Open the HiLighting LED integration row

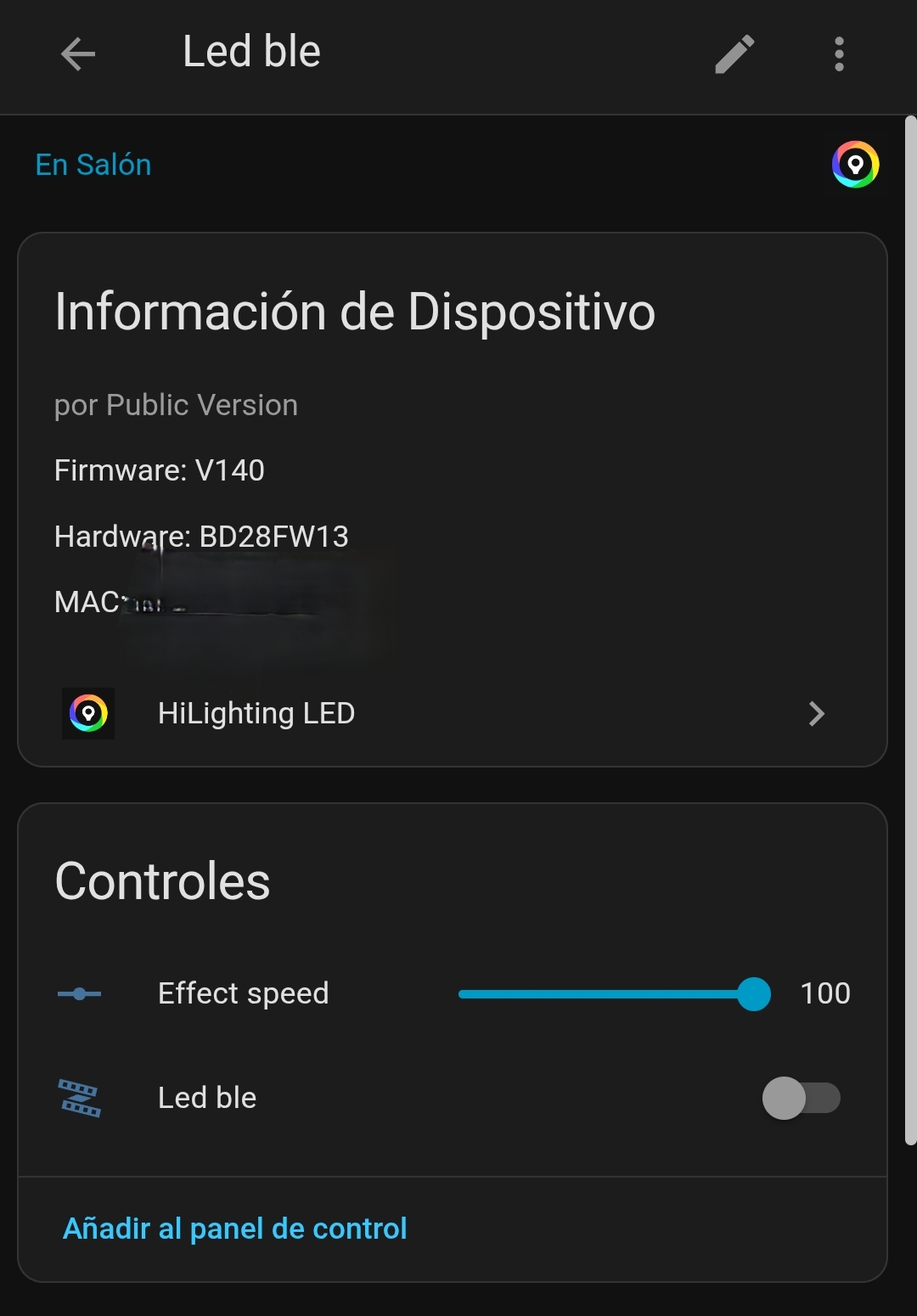[x=450, y=713]
